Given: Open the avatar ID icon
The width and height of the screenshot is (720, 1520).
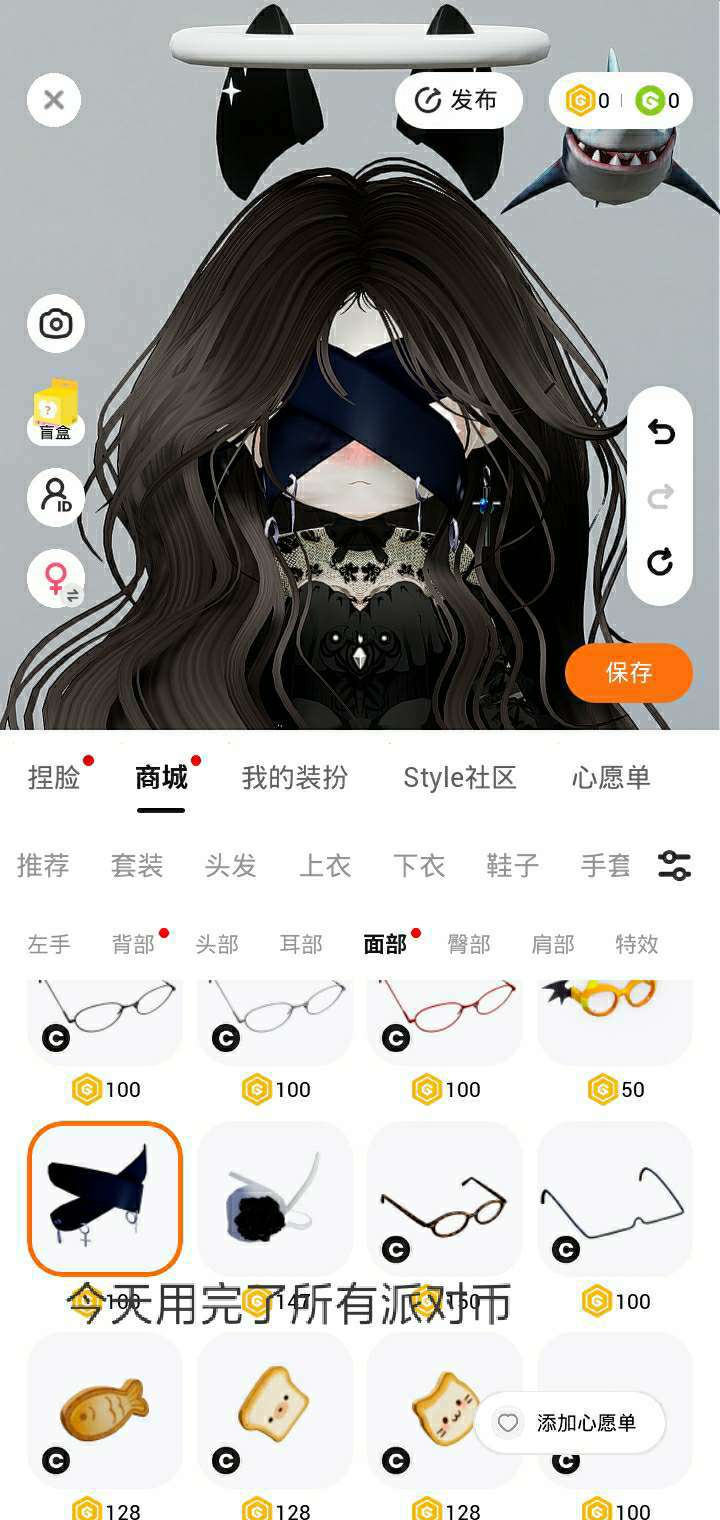Looking at the screenshot, I should click(x=55, y=496).
